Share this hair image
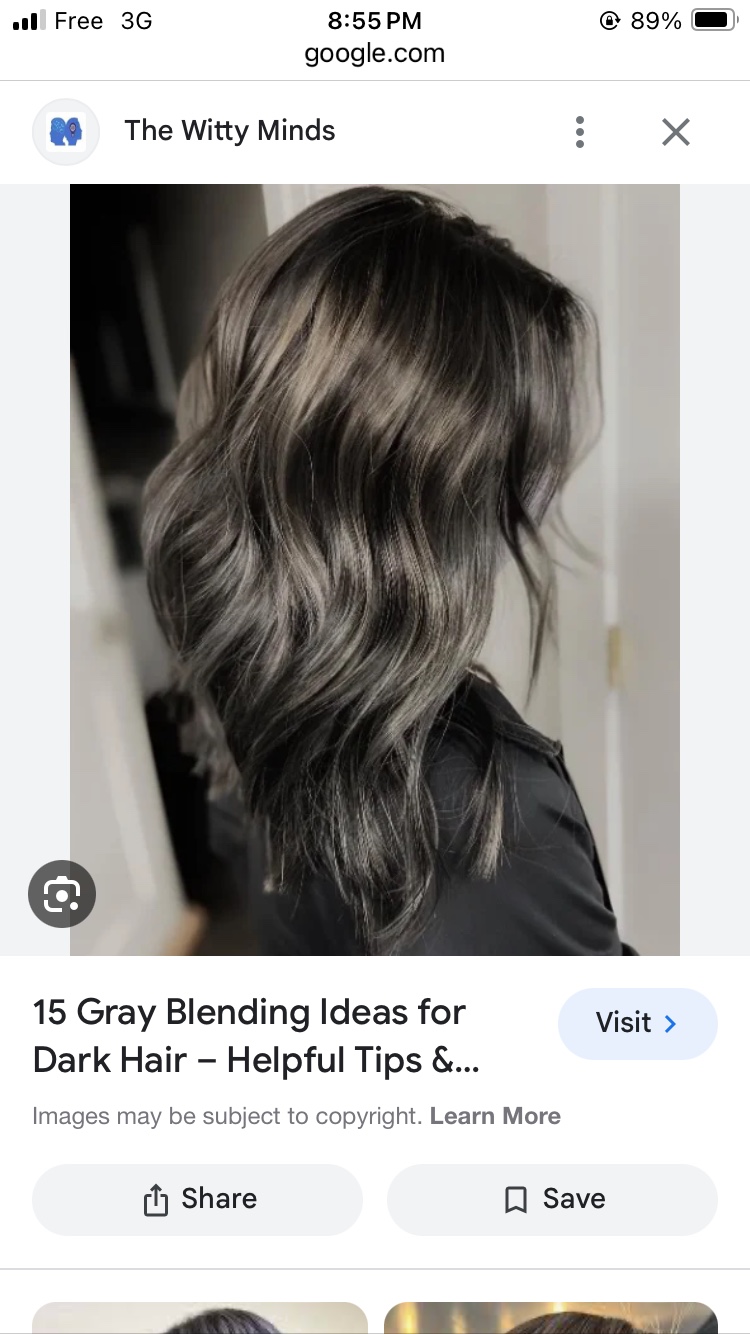Image resolution: width=750 pixels, height=1334 pixels. pos(197,1199)
